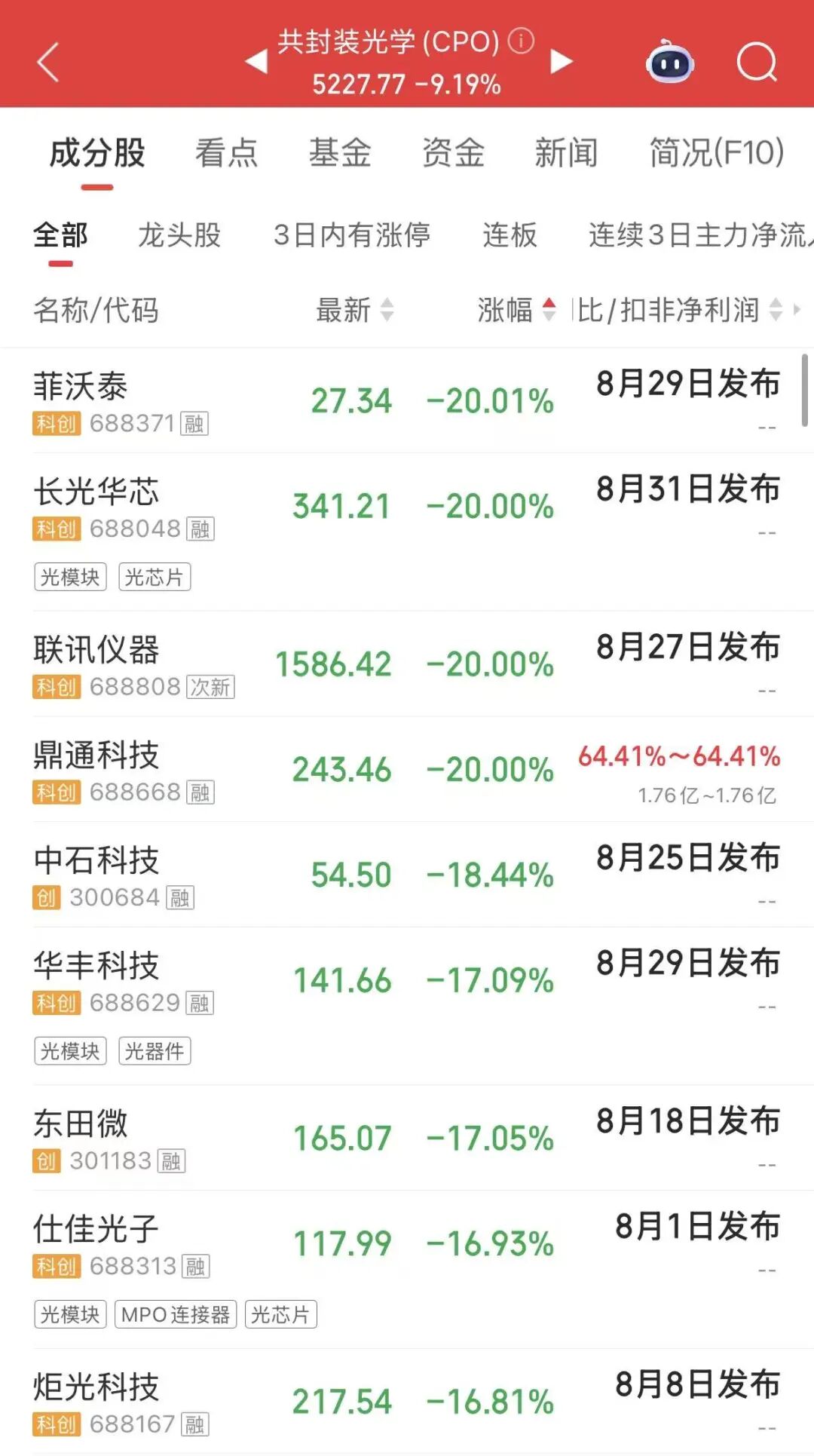Switch to the next sector with right arrow

562,61
